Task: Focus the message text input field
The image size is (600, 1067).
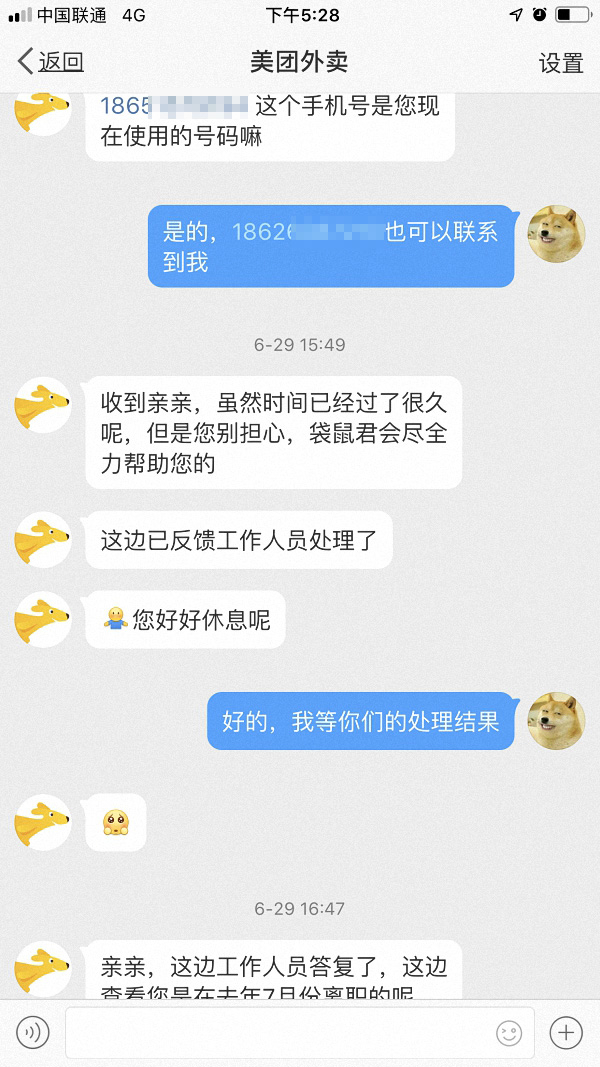Action: 280,1032
